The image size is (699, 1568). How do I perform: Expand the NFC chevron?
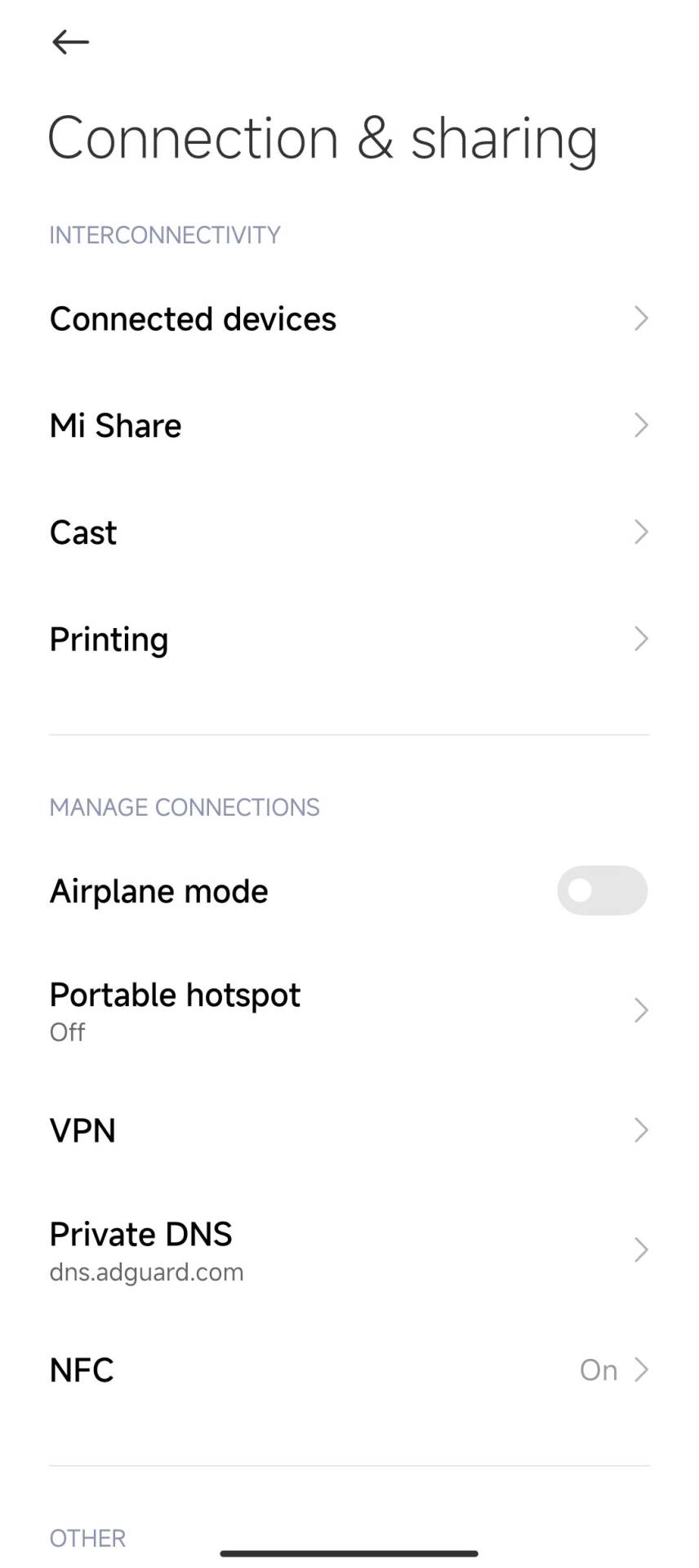641,1369
